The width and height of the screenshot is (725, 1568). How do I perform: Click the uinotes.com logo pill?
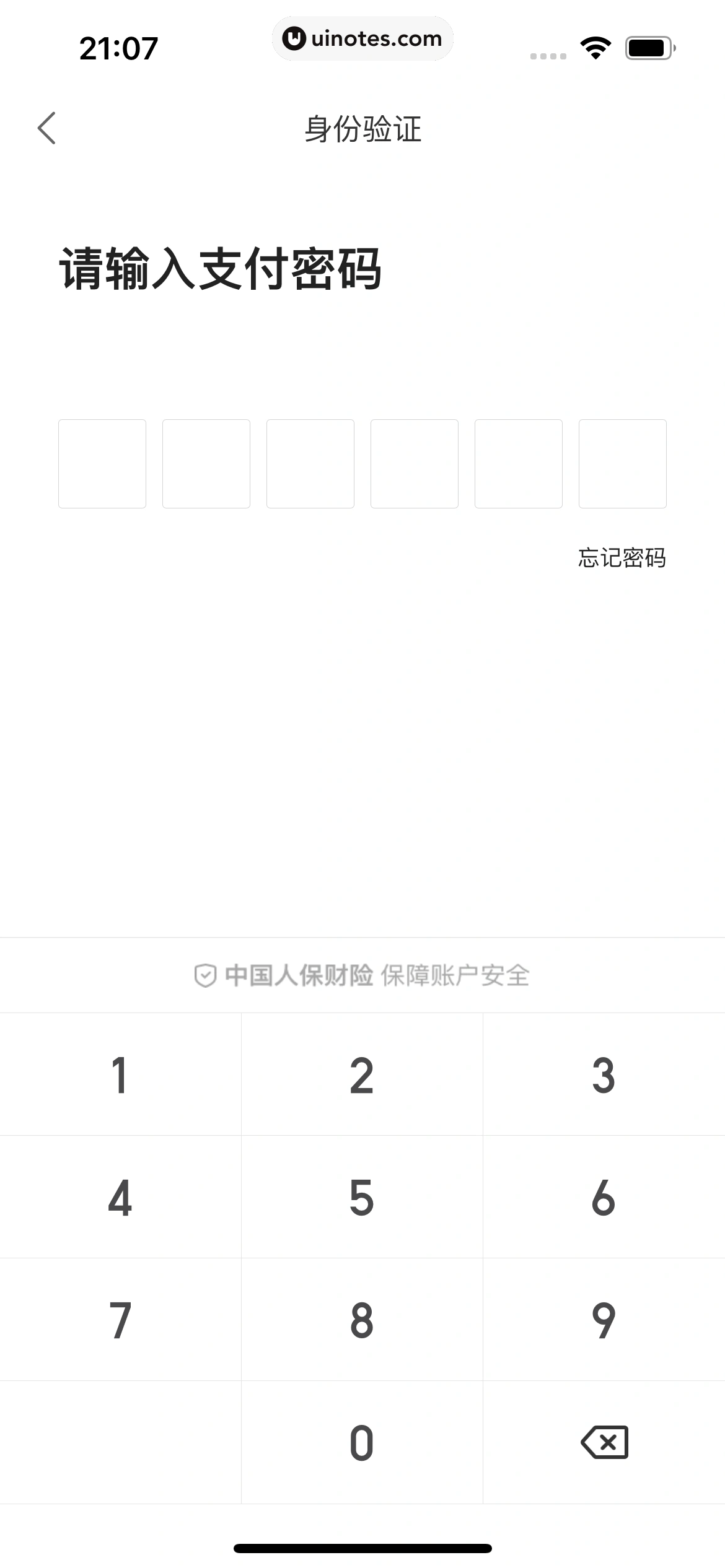click(x=362, y=38)
